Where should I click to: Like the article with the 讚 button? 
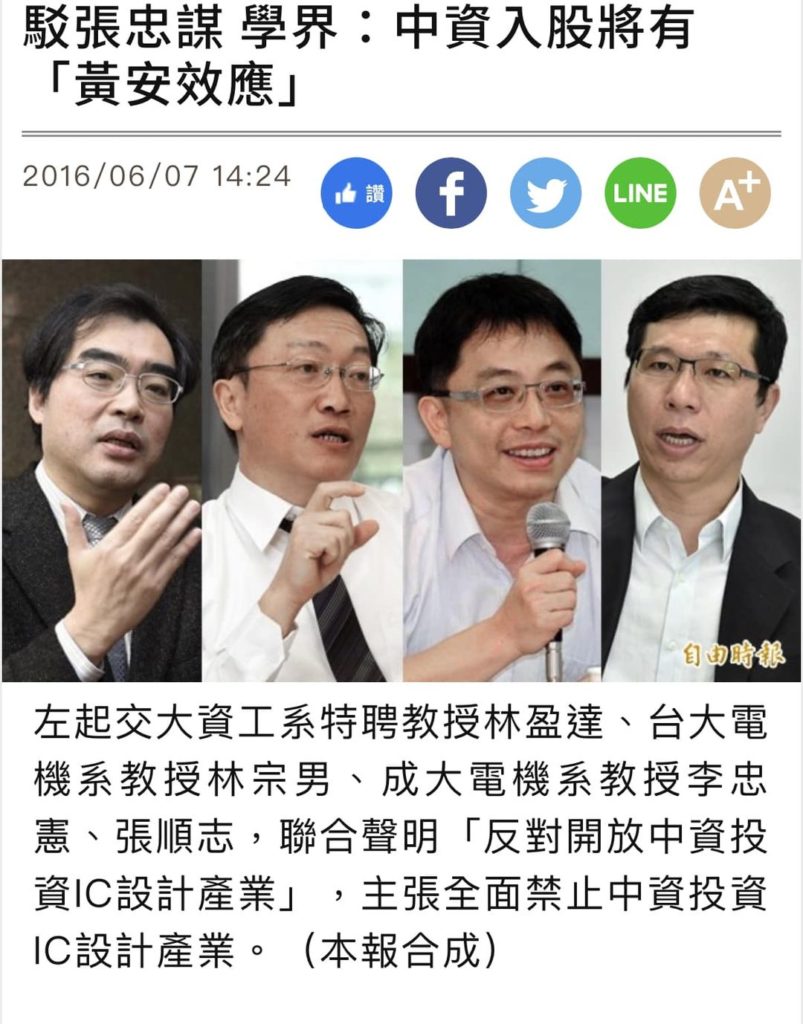coord(356,193)
